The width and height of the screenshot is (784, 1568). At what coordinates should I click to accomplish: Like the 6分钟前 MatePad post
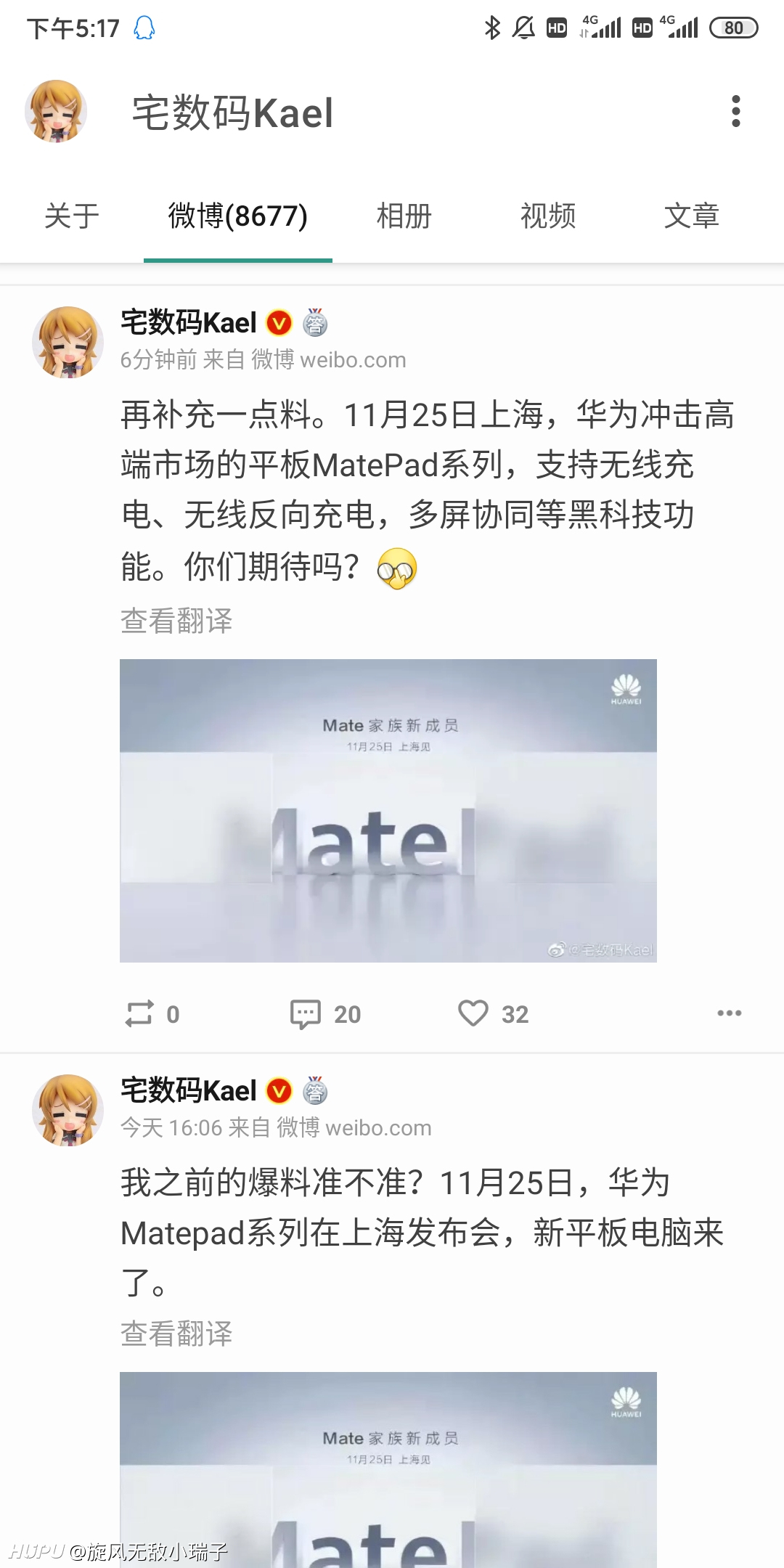pyautogui.click(x=494, y=1013)
